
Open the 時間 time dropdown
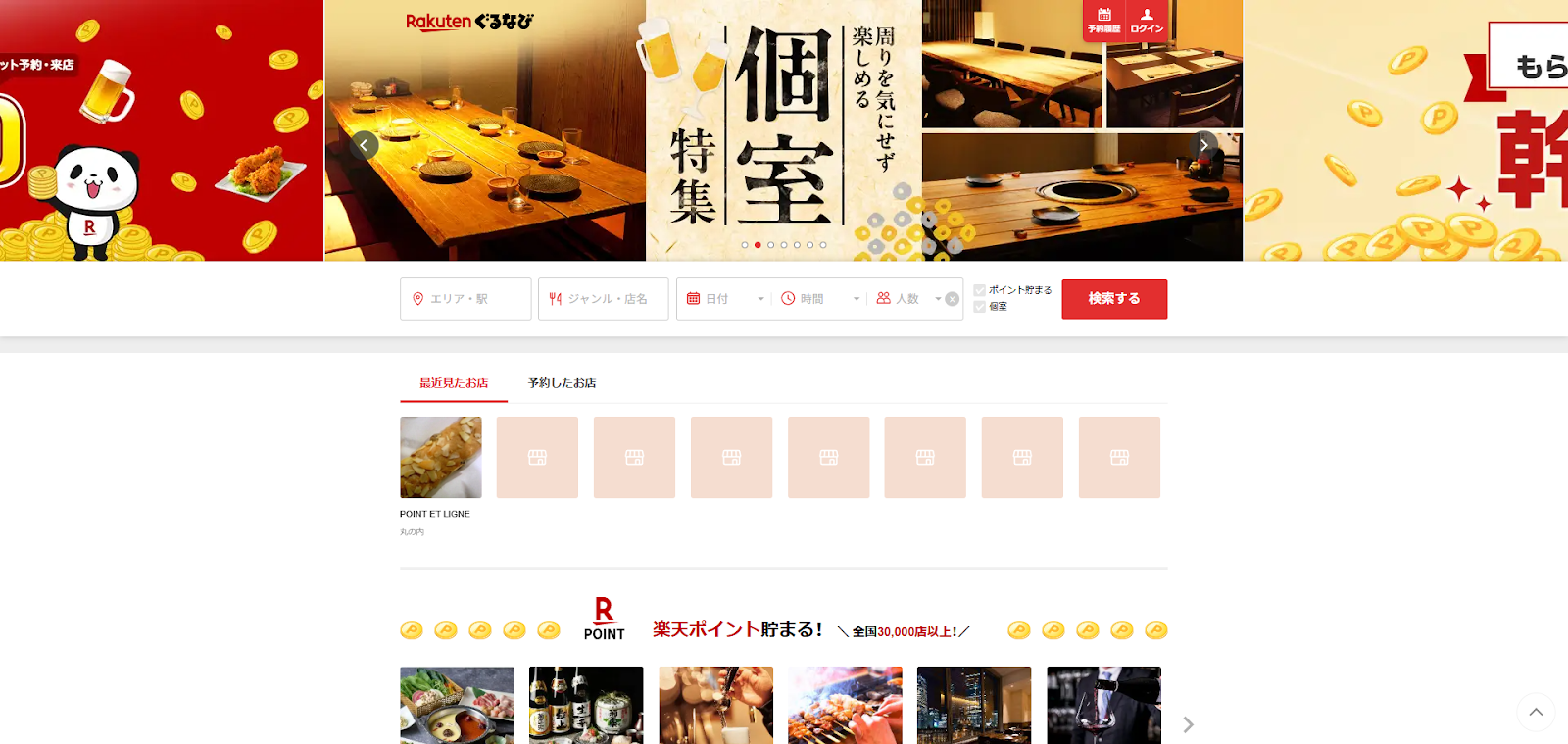click(x=821, y=299)
